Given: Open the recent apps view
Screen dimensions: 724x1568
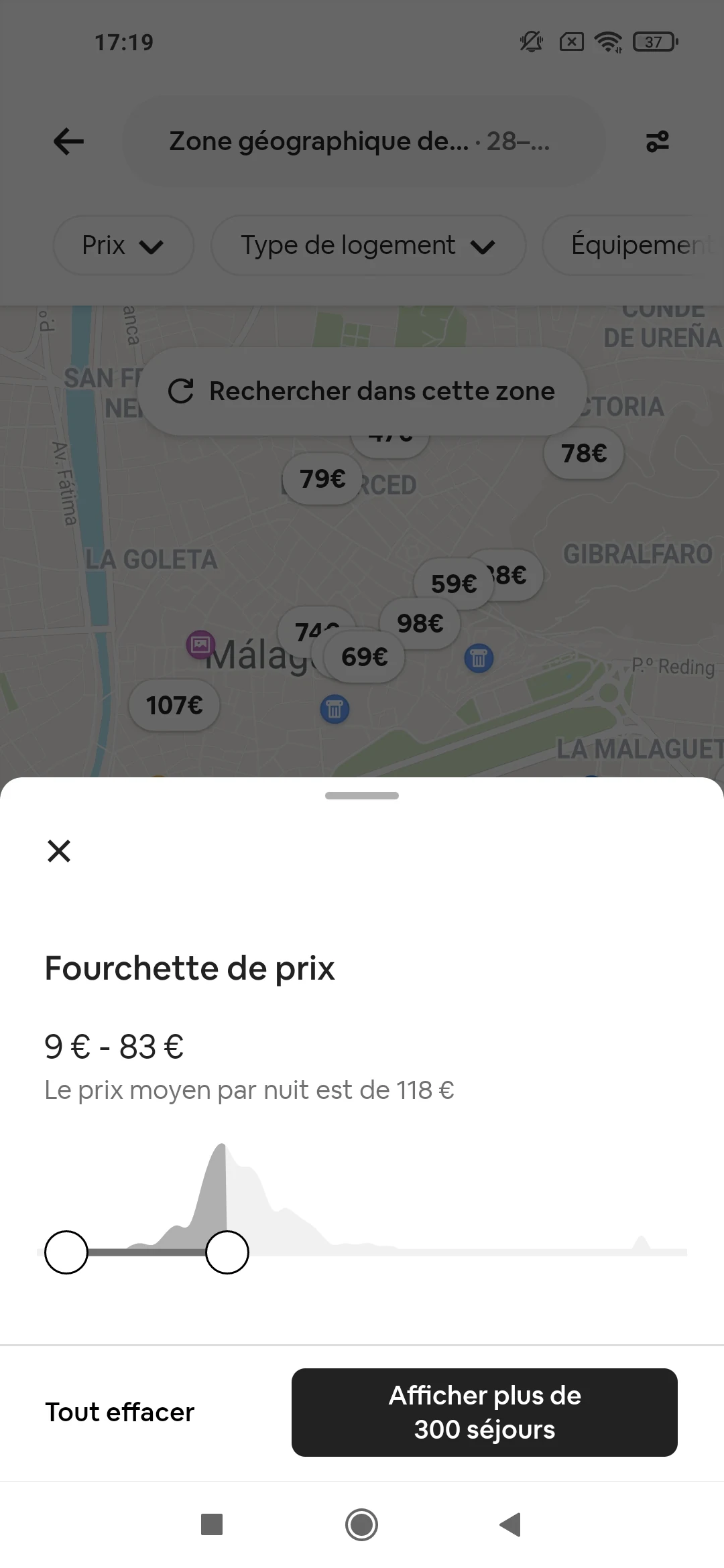Looking at the screenshot, I should click(x=212, y=1525).
